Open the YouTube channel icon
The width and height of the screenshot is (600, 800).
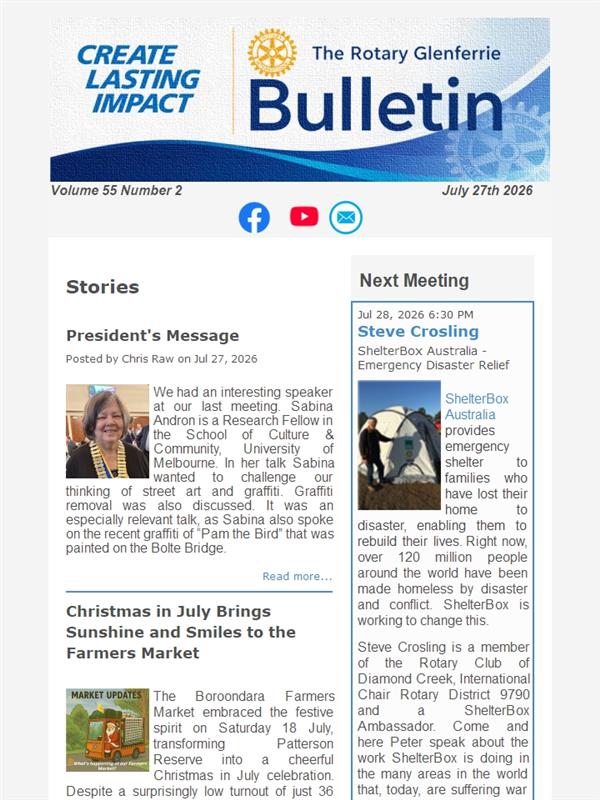point(304,216)
